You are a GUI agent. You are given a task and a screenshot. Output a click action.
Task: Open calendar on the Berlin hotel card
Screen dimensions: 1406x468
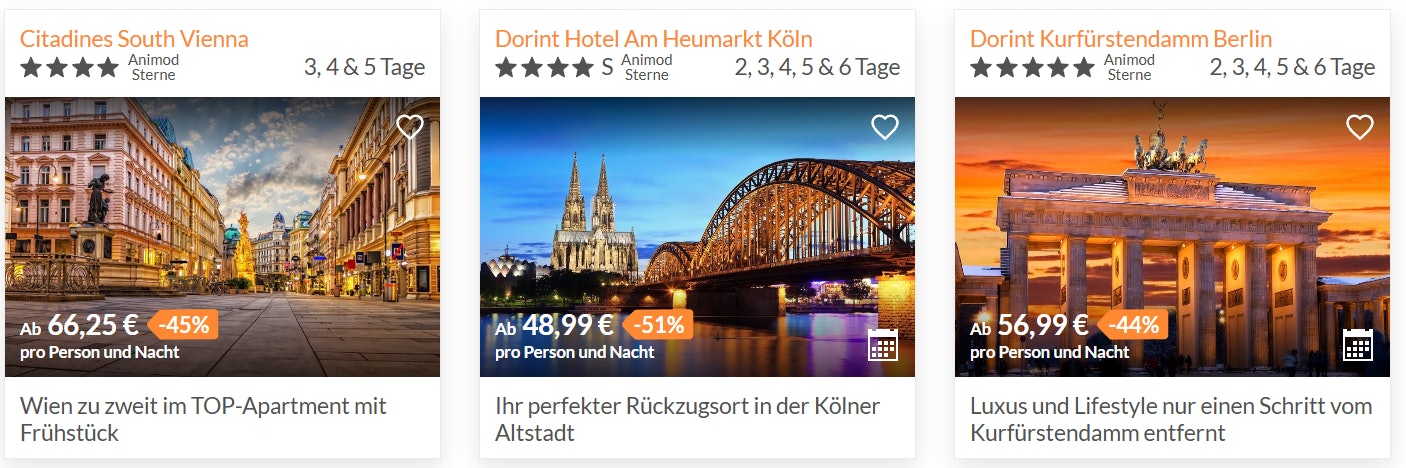coord(1357,344)
